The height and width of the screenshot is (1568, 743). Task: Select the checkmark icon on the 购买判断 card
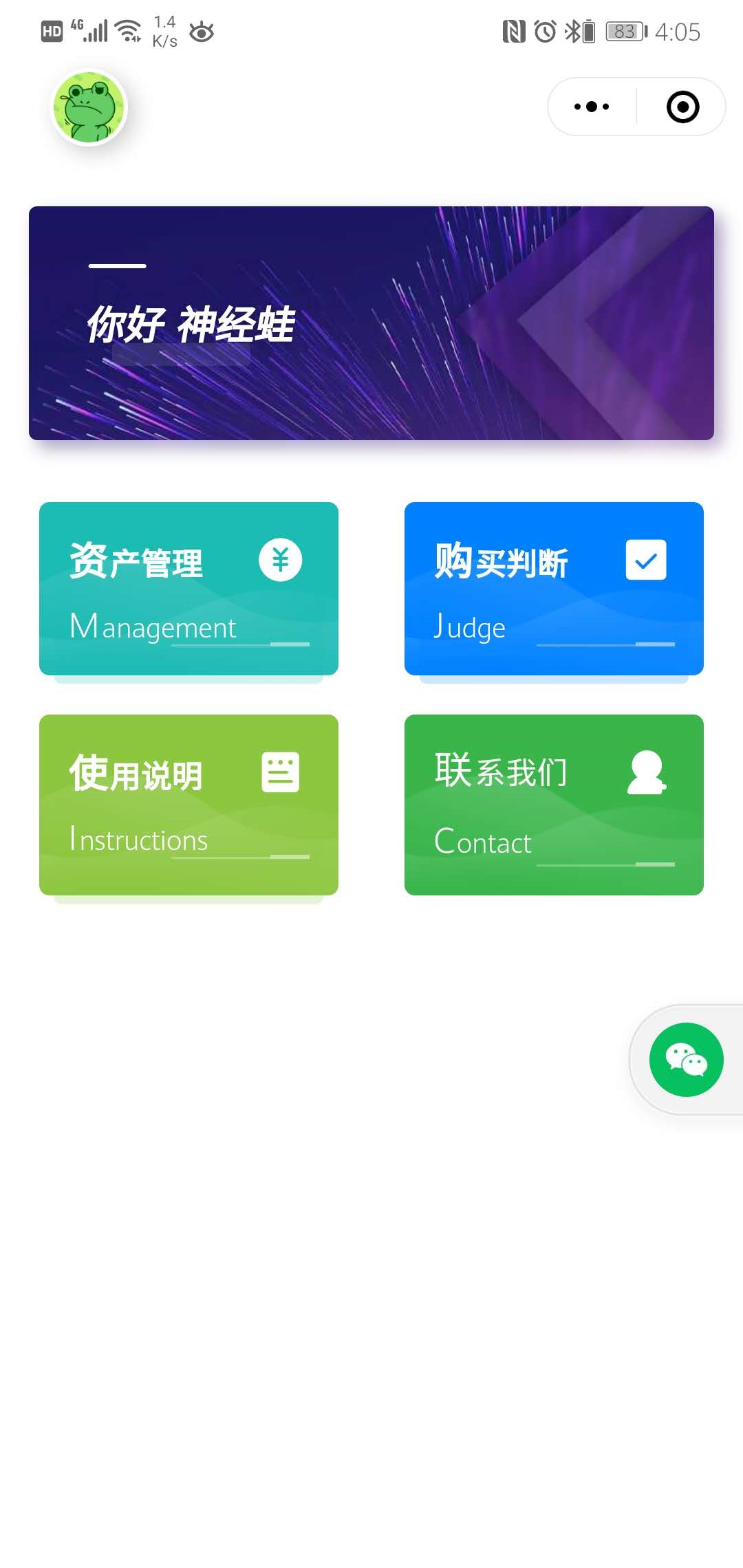[645, 560]
